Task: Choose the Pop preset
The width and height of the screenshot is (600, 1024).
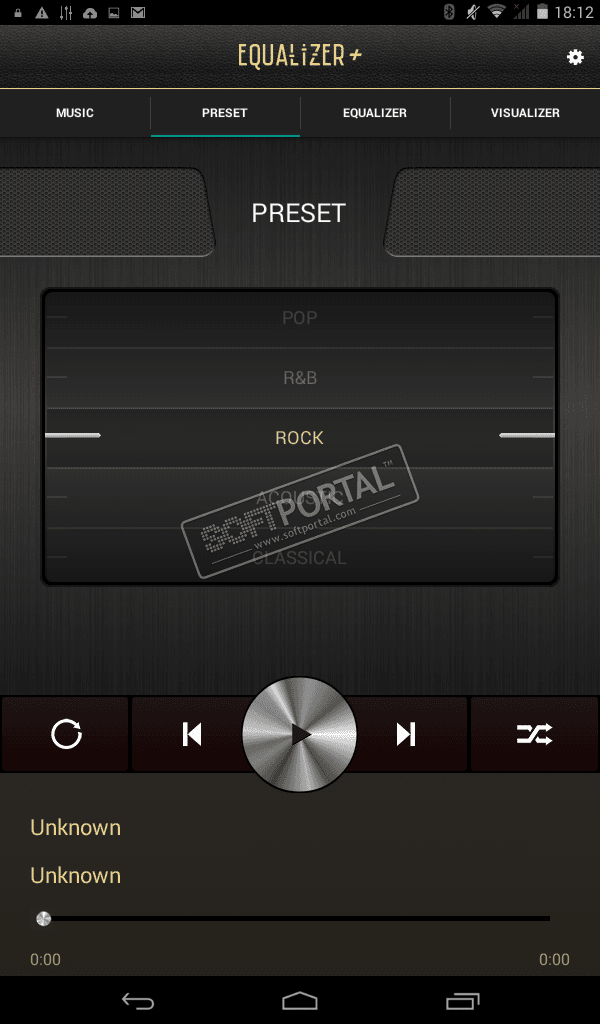Action: point(300,318)
